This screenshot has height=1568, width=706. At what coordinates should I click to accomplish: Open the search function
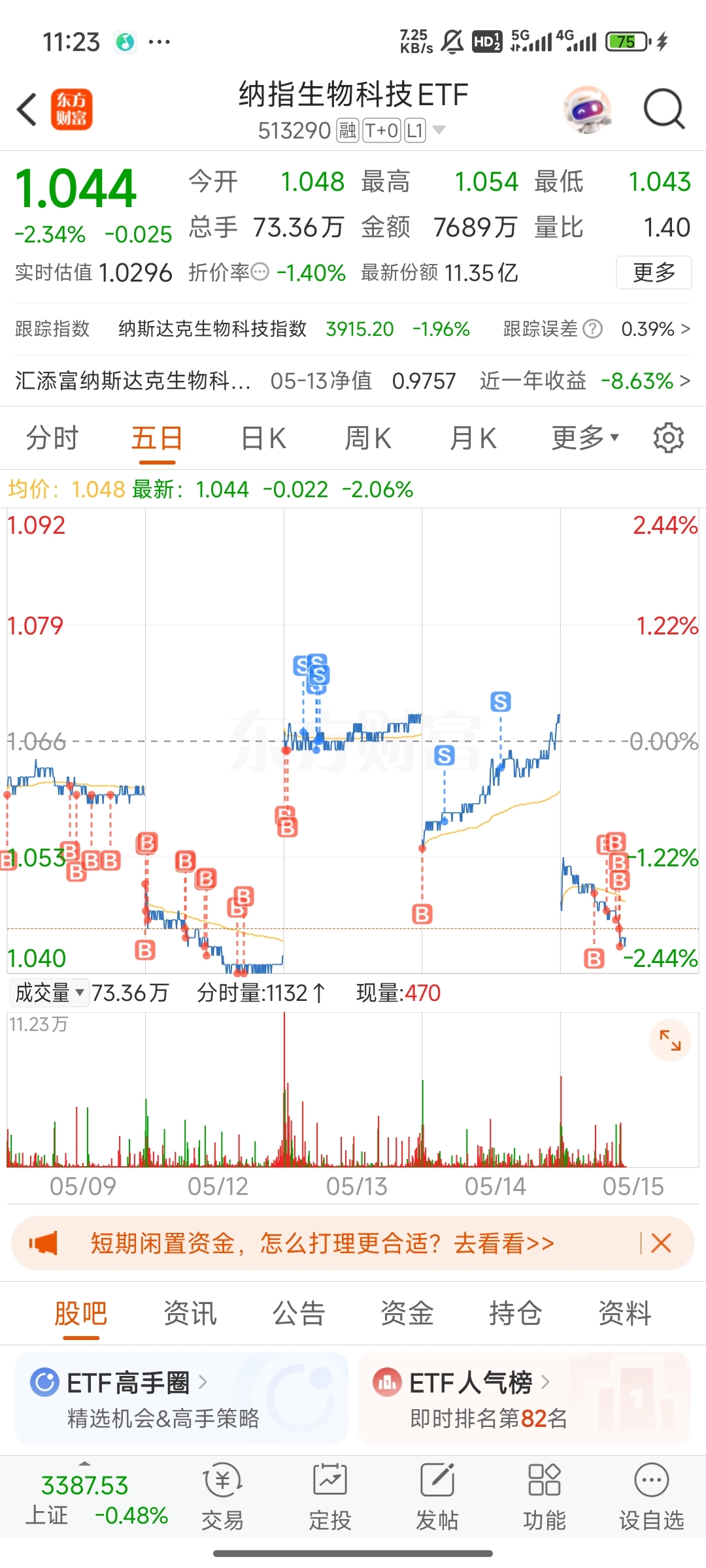(664, 109)
